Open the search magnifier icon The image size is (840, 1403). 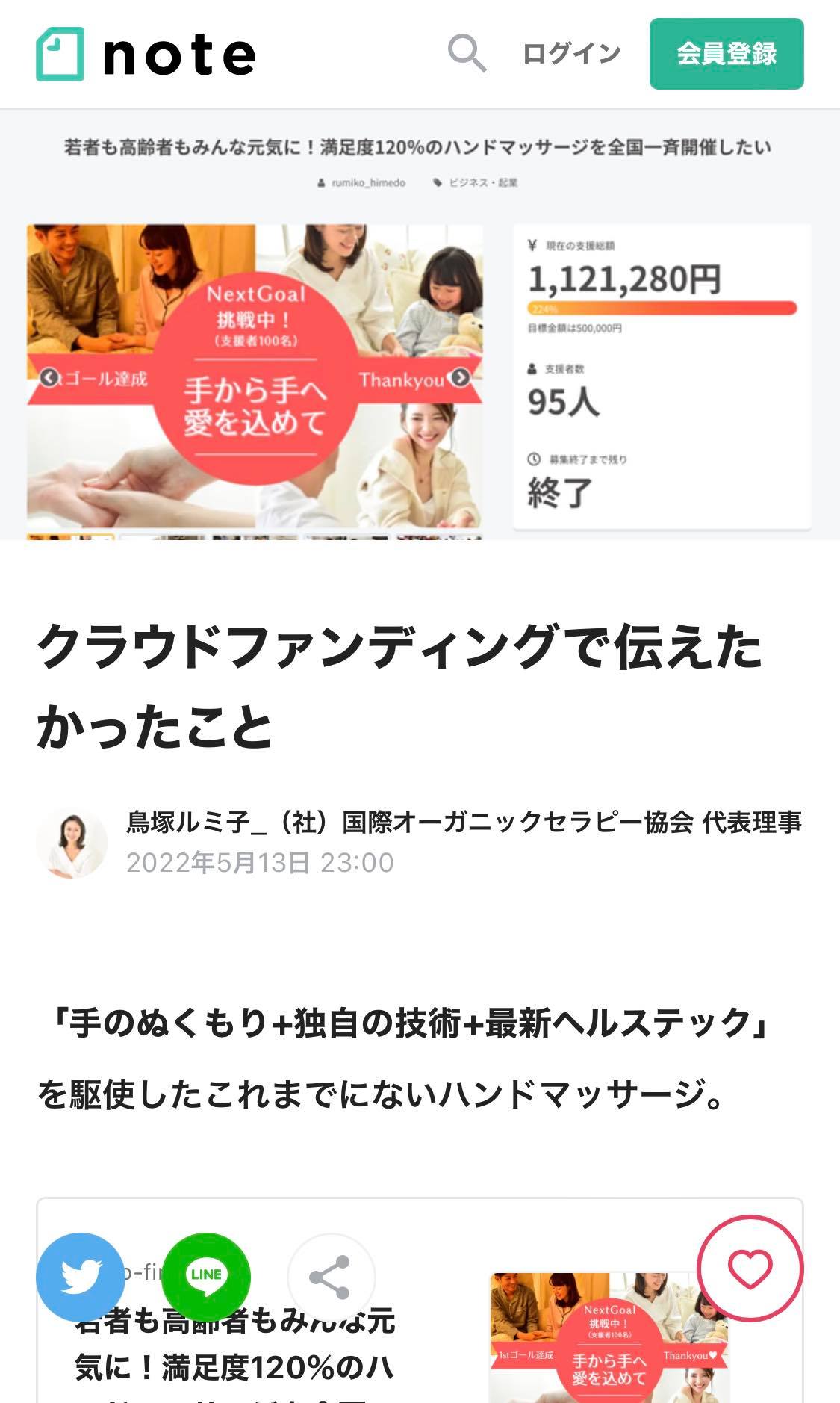467,54
